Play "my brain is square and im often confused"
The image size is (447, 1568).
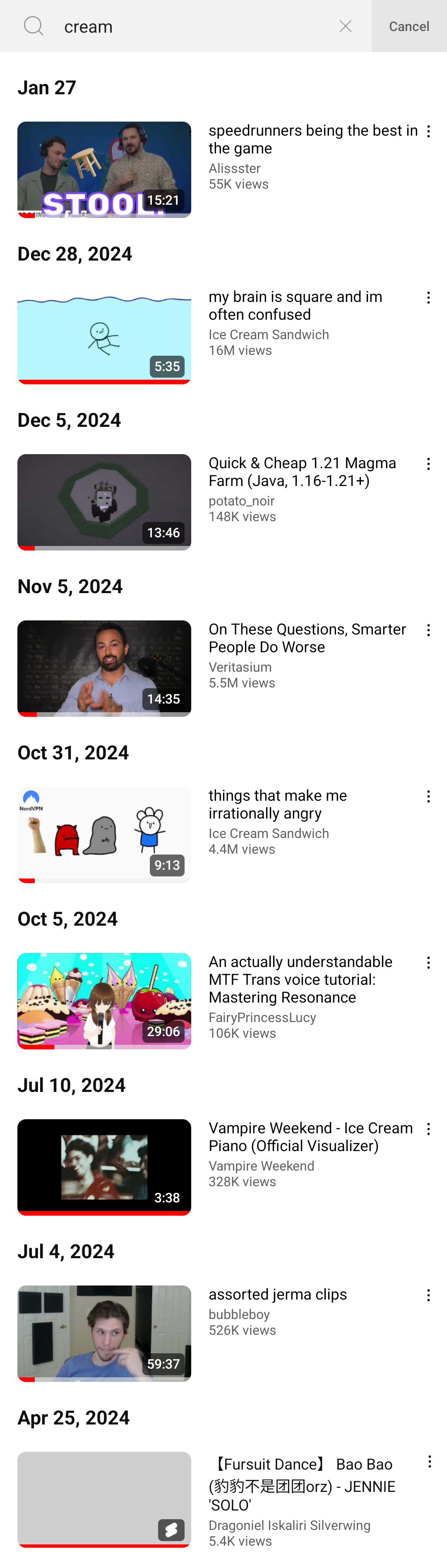tap(104, 335)
